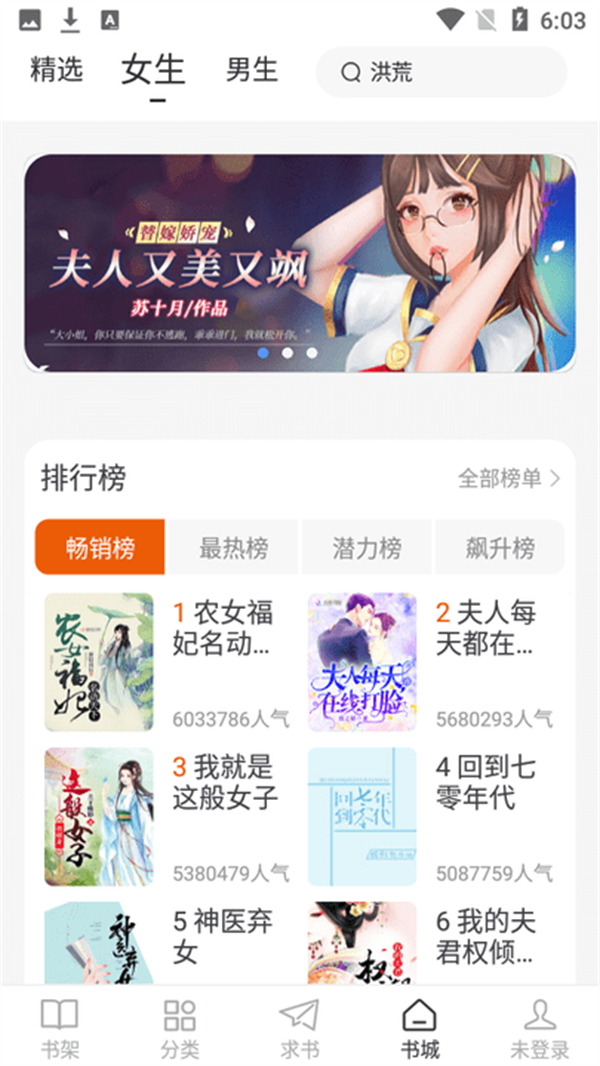600x1066 pixels.
Task: Open the 夫人又美又飒 banner
Action: point(300,263)
